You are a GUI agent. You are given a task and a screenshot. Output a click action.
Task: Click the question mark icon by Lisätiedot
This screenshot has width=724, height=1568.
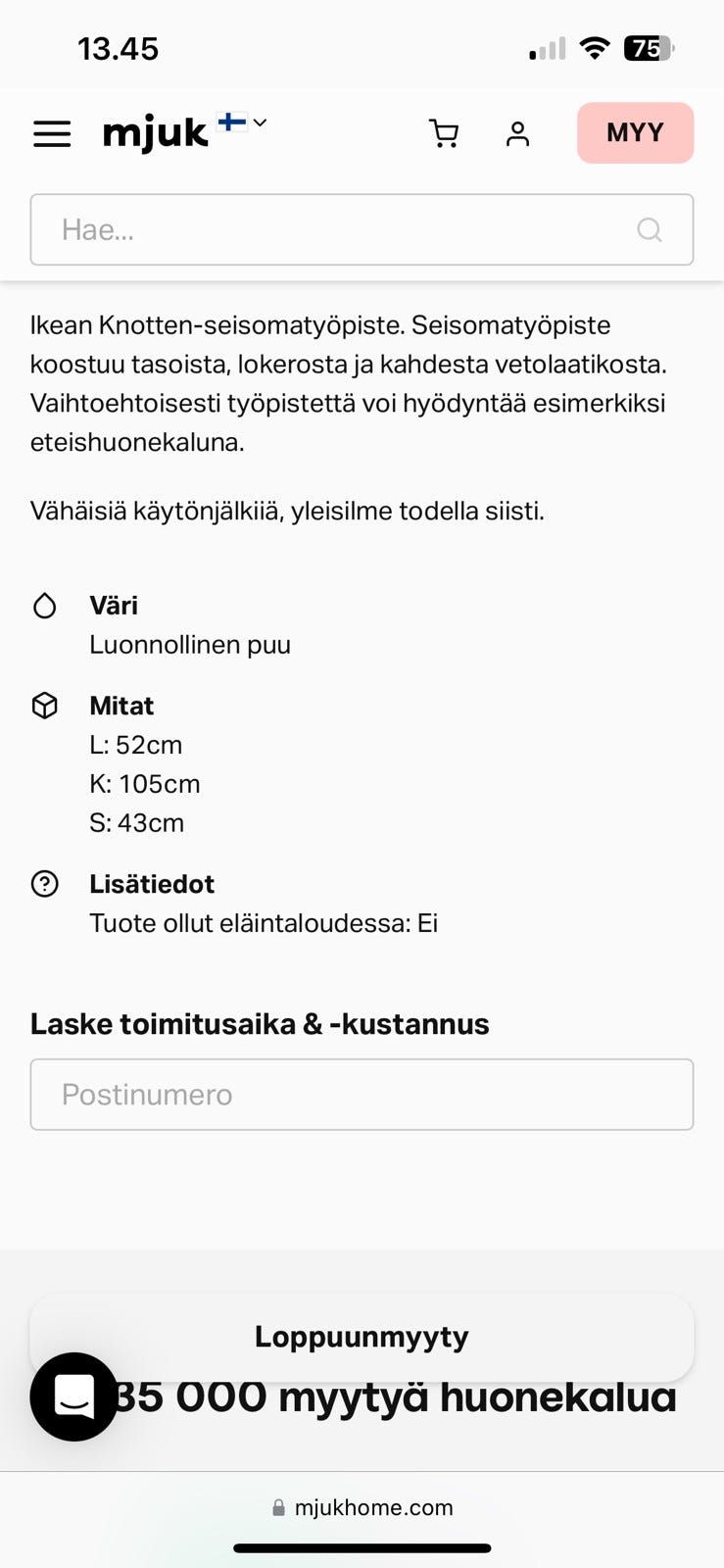click(45, 883)
